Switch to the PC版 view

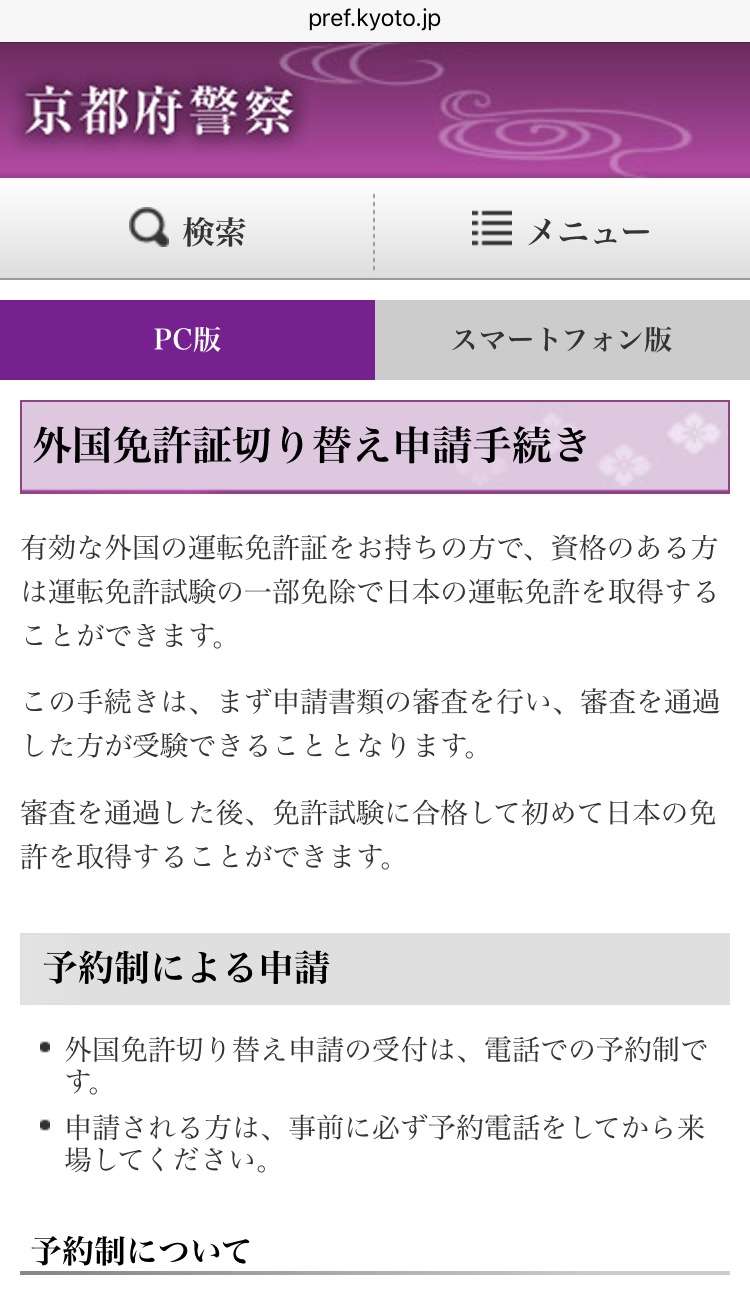coord(187,340)
